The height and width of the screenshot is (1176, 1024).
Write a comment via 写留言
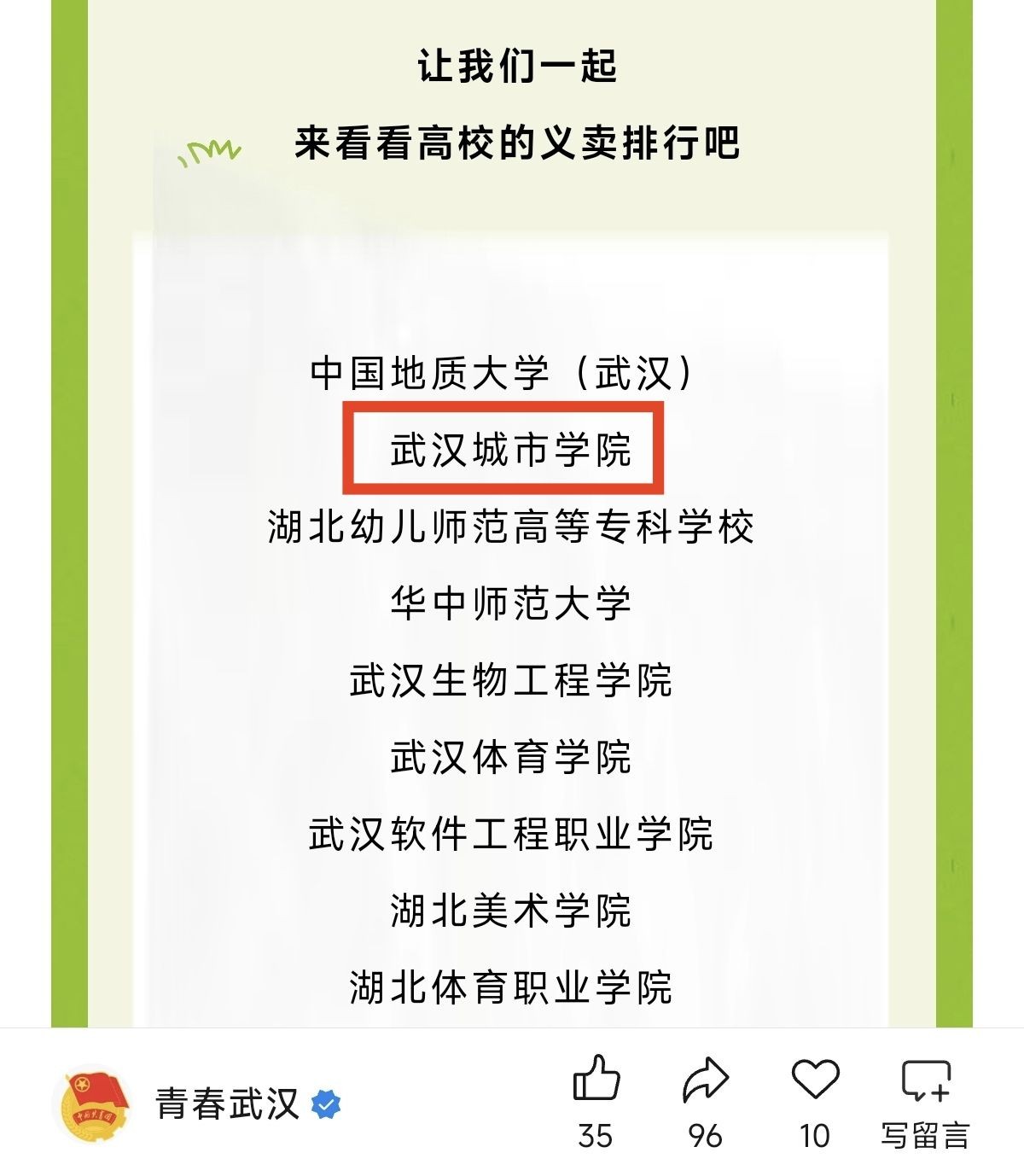coord(925,1081)
